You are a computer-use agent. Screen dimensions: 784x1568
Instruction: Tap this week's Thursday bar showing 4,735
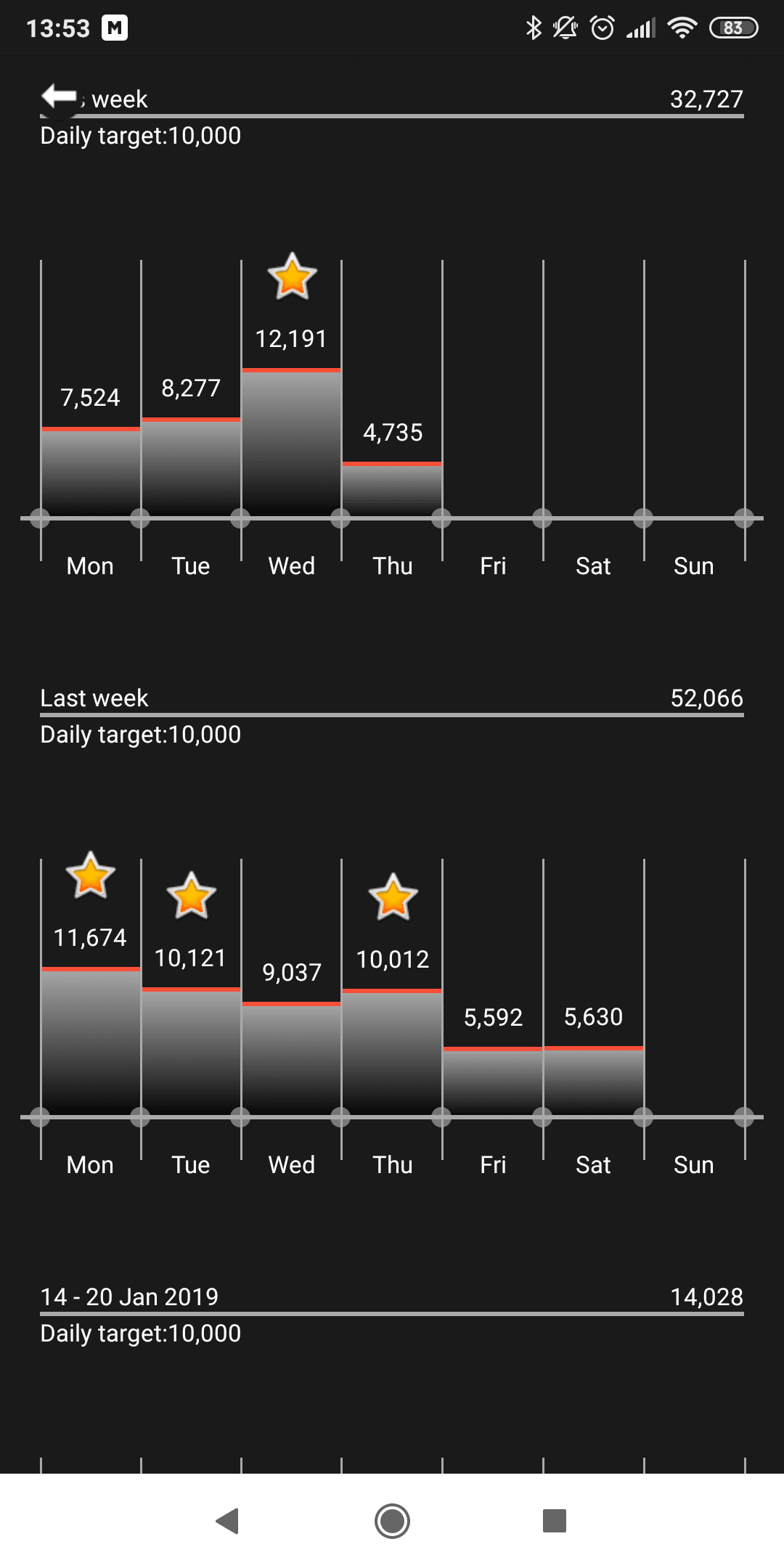[392, 490]
